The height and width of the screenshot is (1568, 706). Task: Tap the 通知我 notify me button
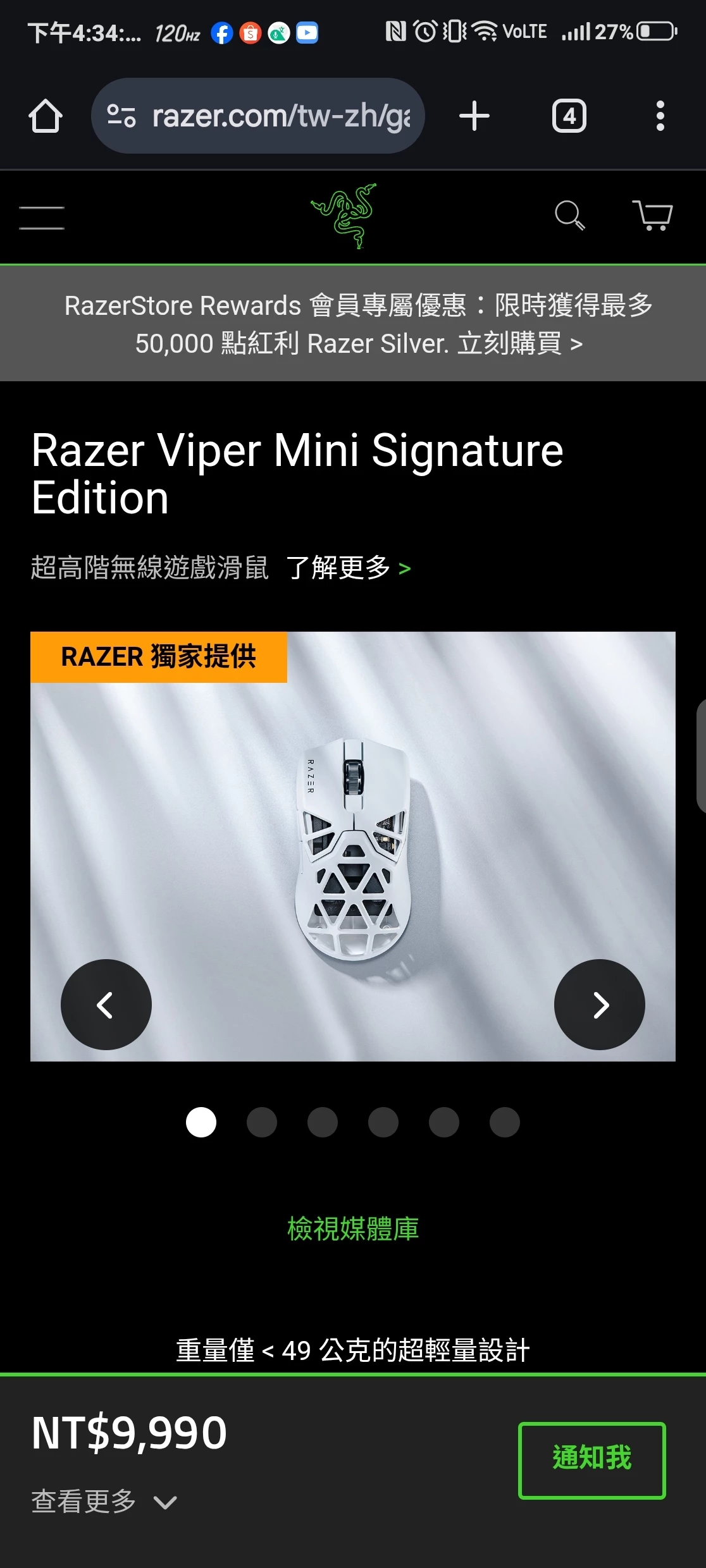[x=591, y=1461]
